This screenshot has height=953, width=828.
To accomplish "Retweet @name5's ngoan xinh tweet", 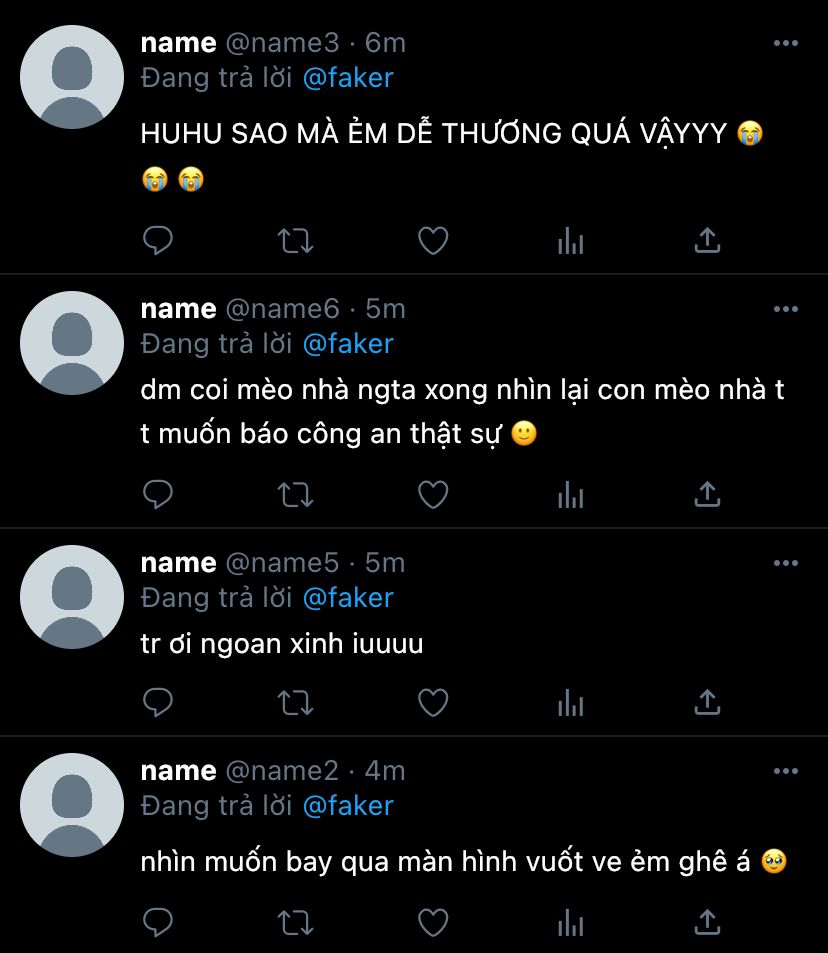I will tap(295, 702).
